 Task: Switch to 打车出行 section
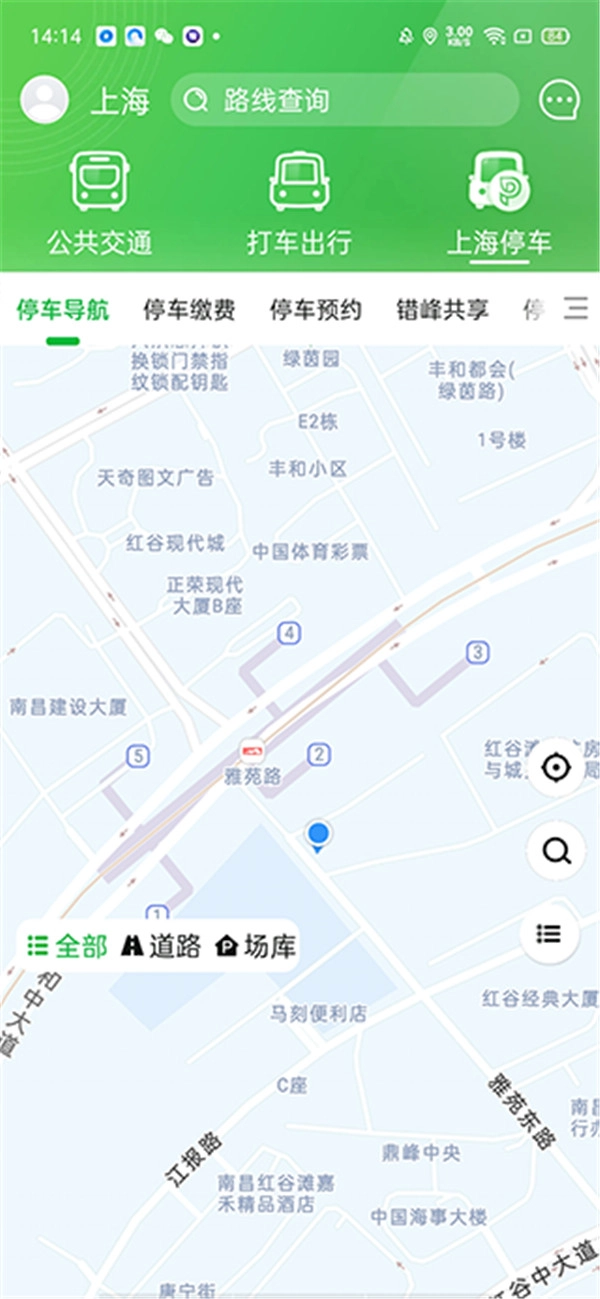[299, 204]
